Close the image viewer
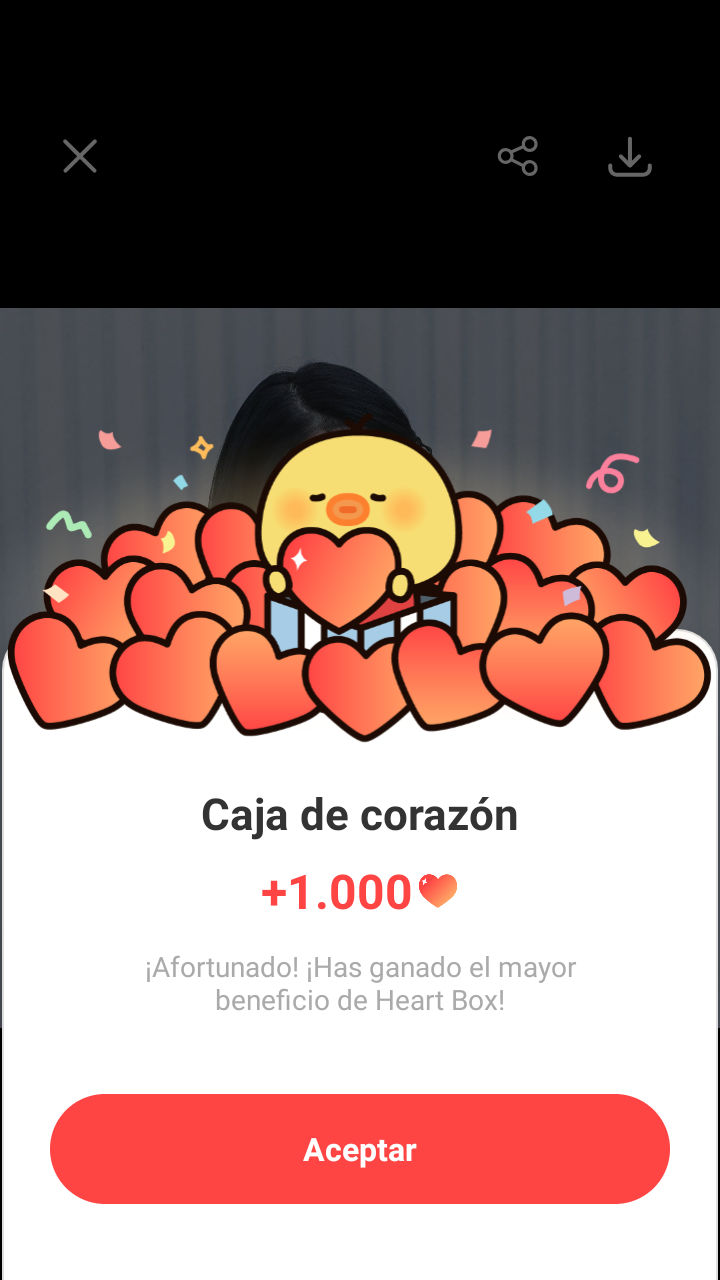This screenshot has height=1280, width=720. click(x=80, y=156)
